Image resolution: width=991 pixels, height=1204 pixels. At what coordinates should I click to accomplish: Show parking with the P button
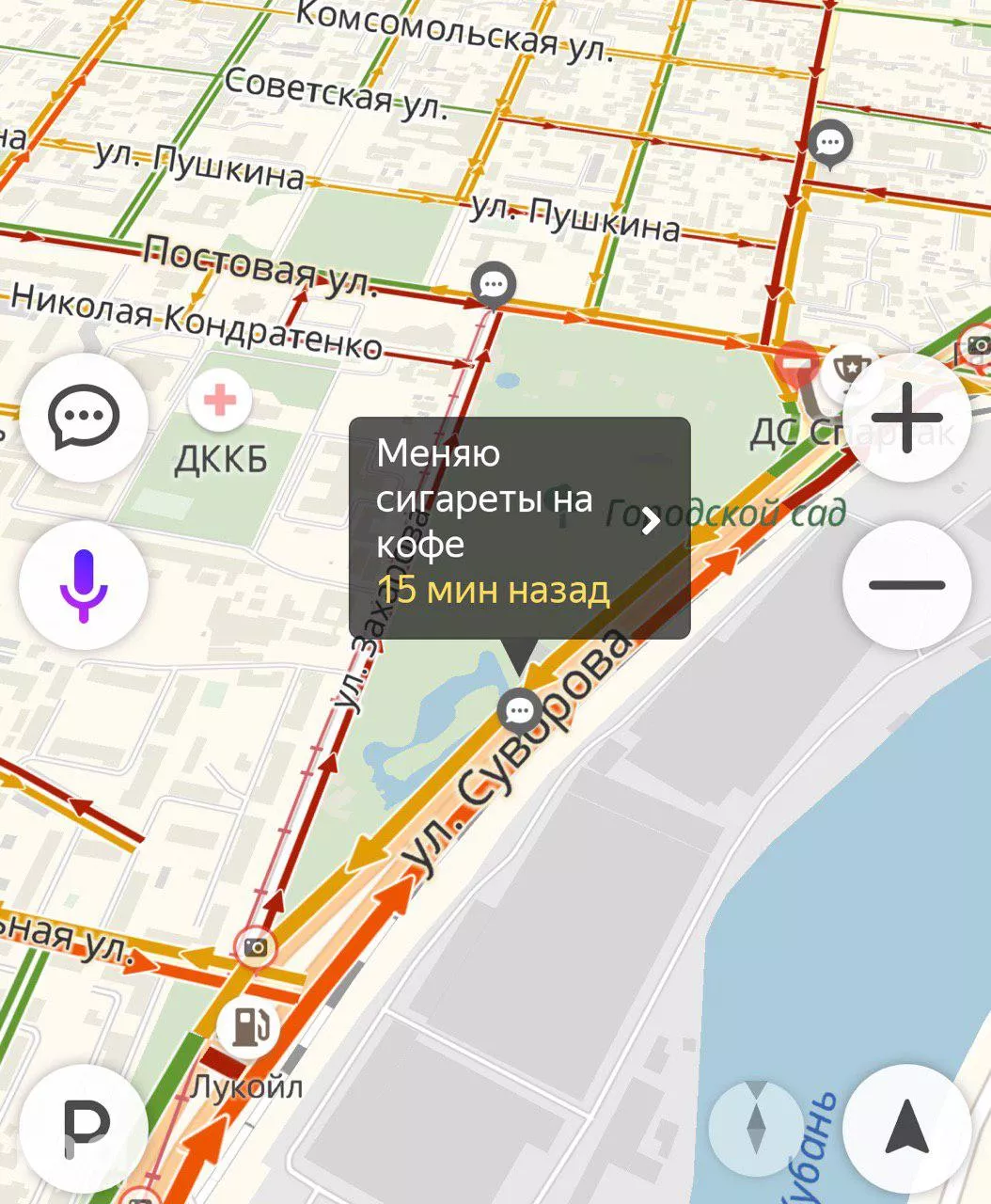pos(84,1127)
